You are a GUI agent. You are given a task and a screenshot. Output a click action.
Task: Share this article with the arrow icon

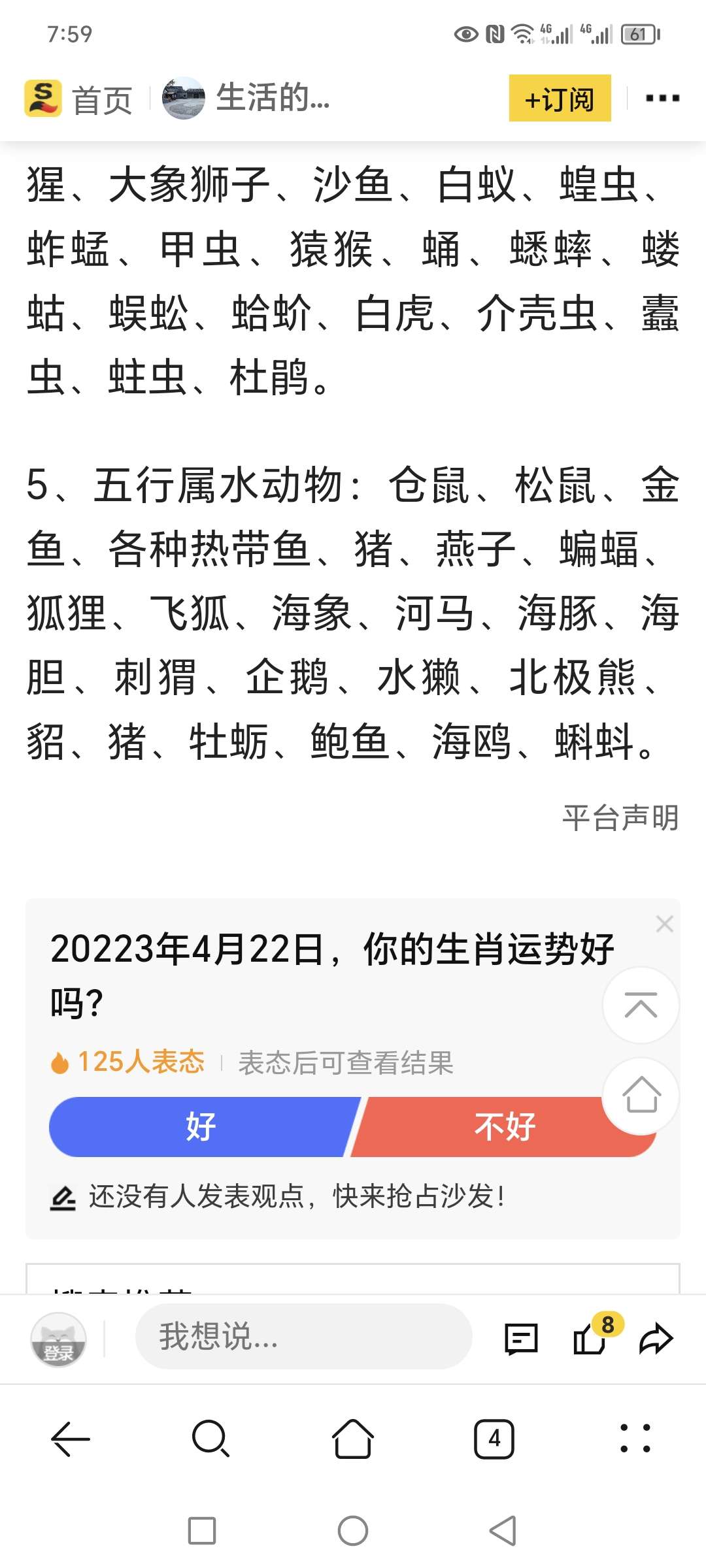[656, 1339]
